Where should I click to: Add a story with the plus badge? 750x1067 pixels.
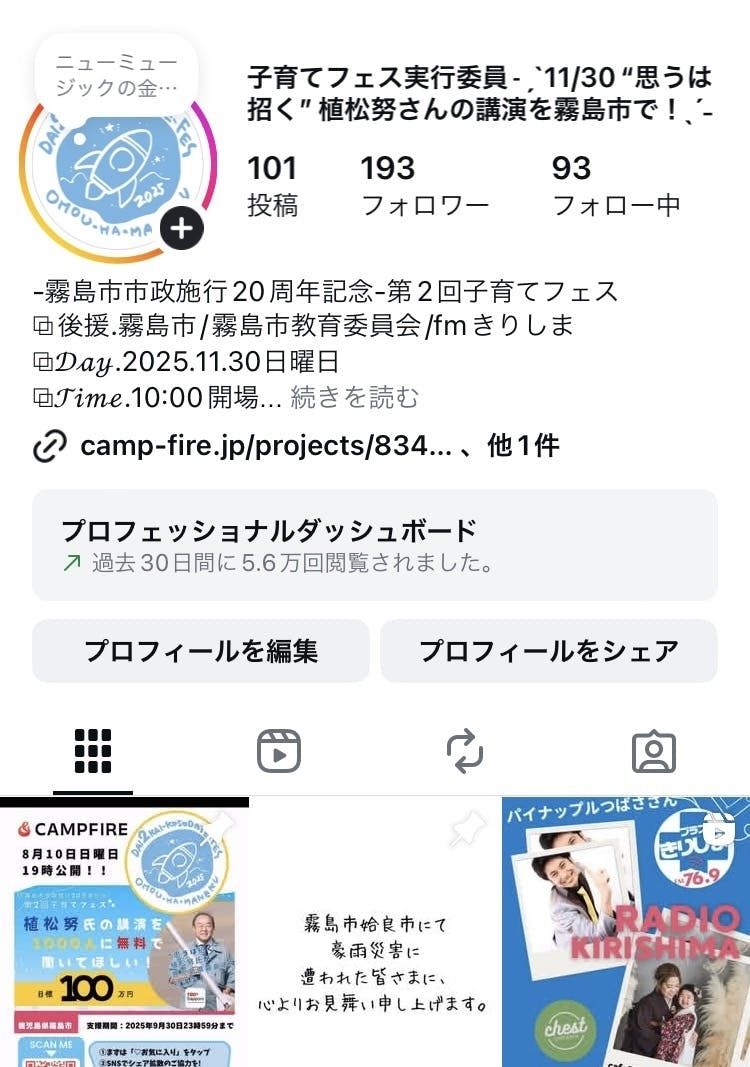[181, 229]
